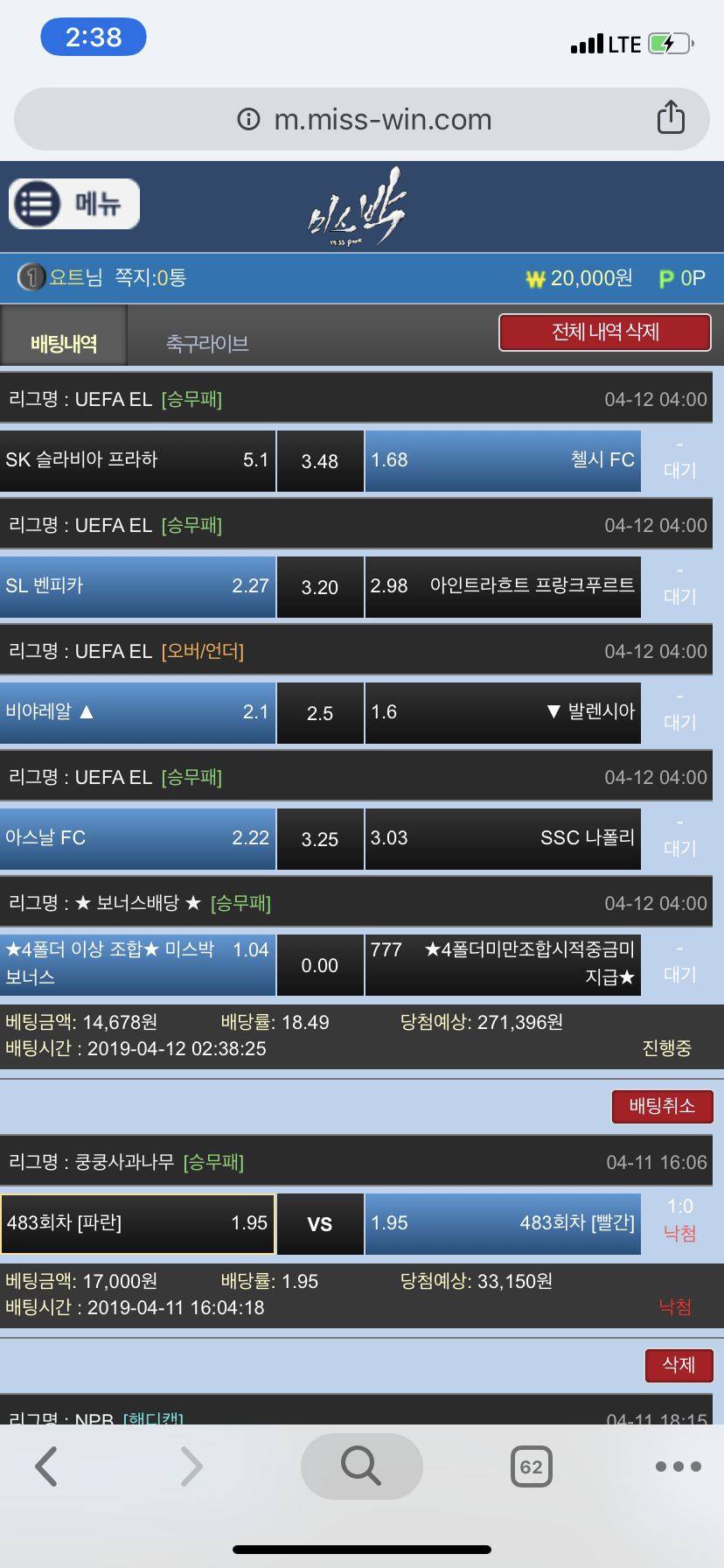
Task: Open the browser's three-dot more menu
Action: click(678, 1466)
